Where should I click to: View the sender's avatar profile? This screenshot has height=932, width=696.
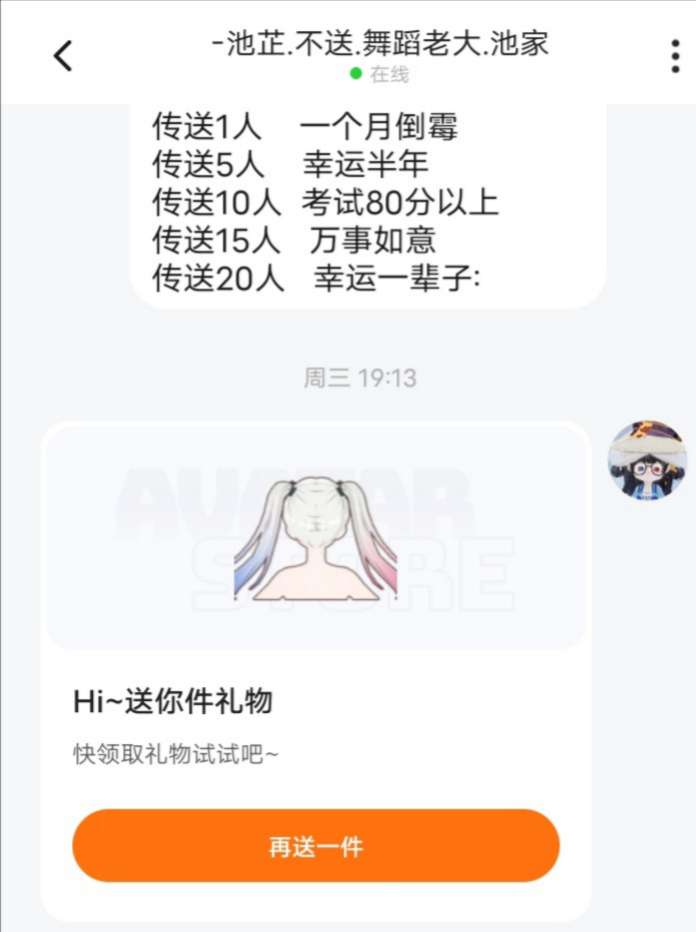tap(647, 460)
